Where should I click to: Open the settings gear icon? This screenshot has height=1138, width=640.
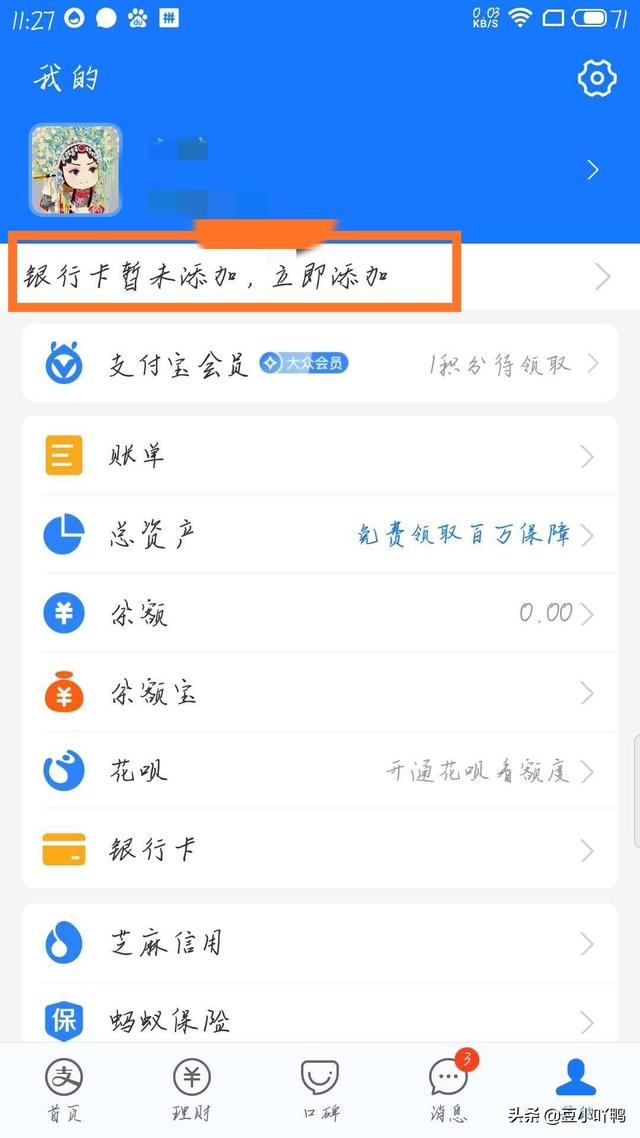click(x=597, y=78)
